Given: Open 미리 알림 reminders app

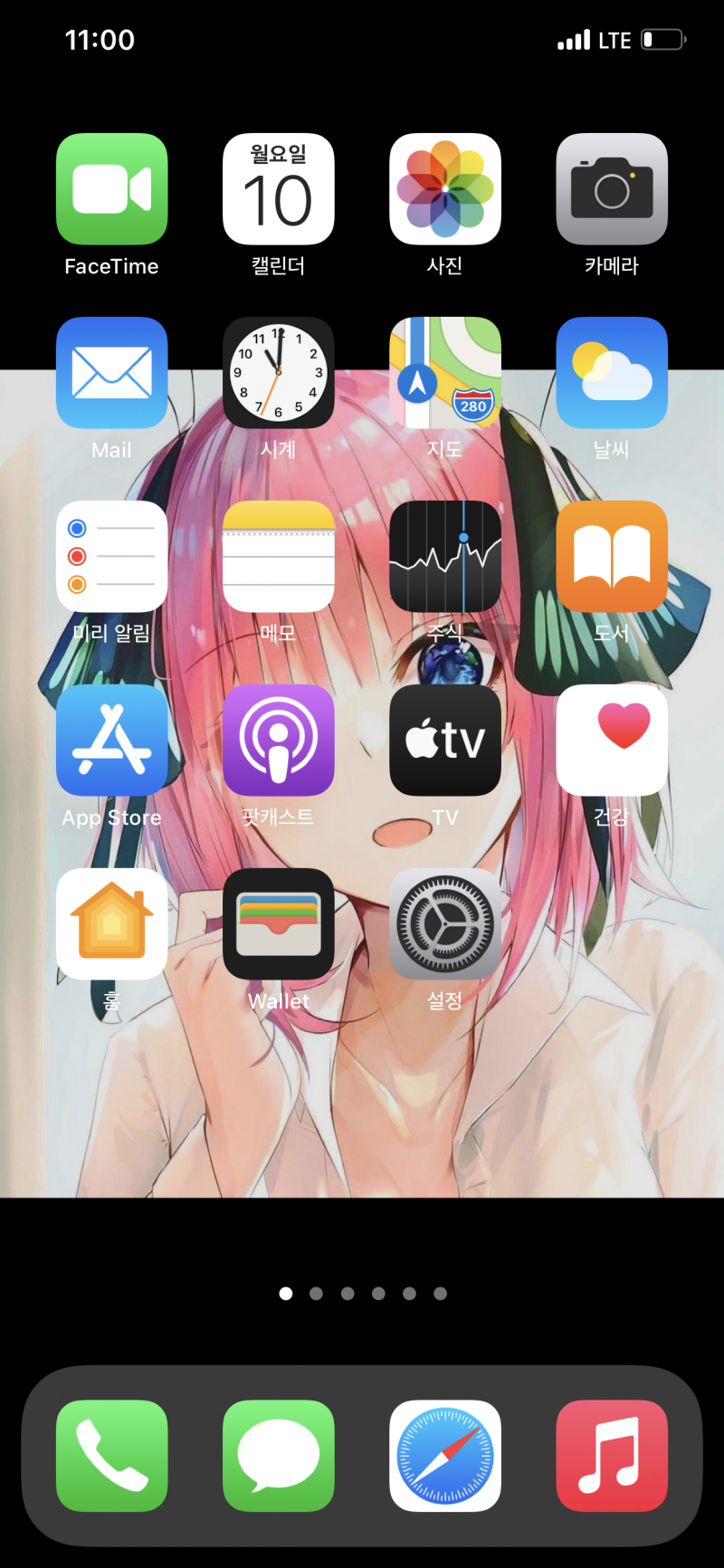Looking at the screenshot, I should [x=112, y=557].
